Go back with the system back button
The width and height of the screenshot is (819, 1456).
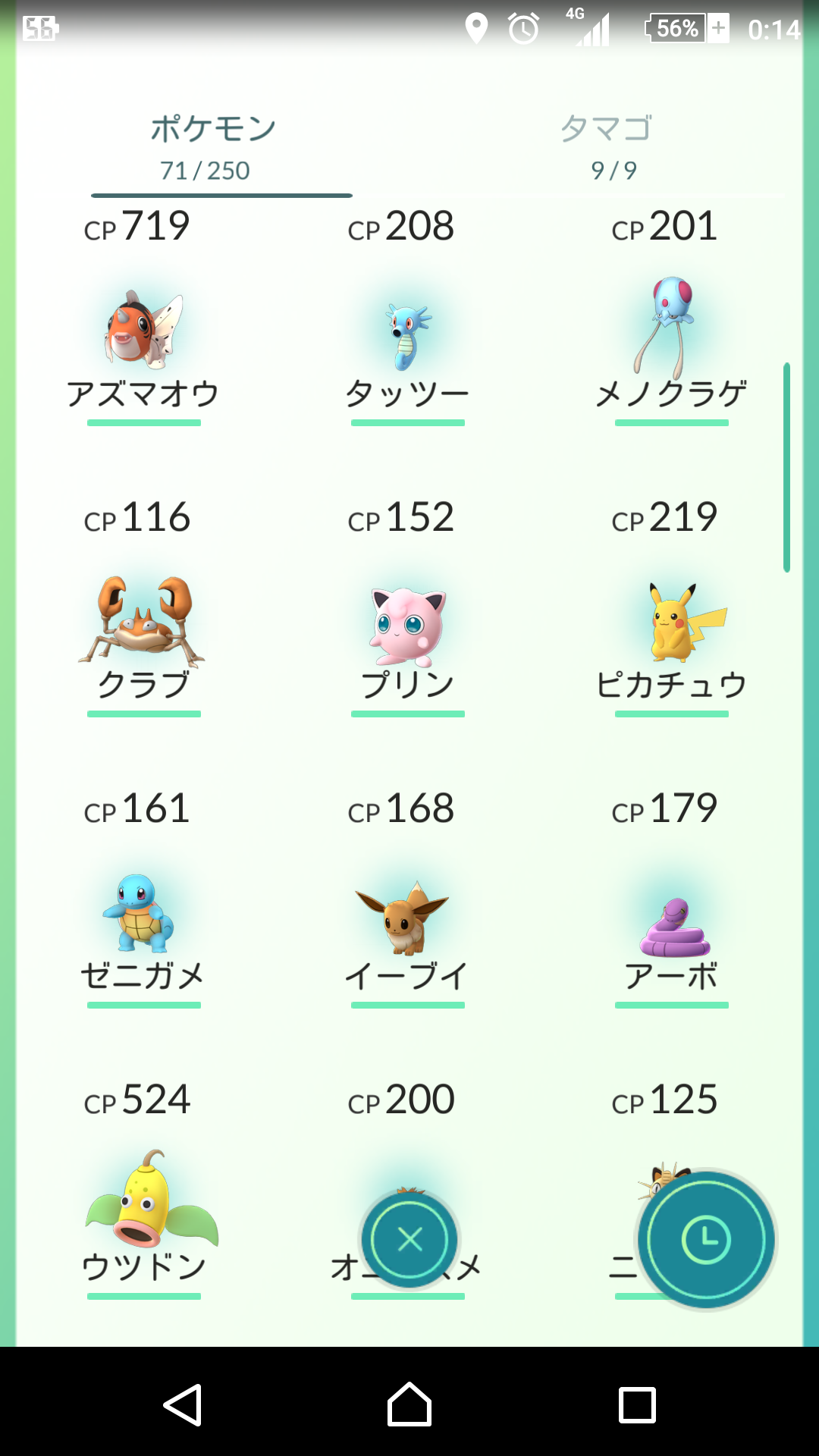pyautogui.click(x=183, y=1404)
